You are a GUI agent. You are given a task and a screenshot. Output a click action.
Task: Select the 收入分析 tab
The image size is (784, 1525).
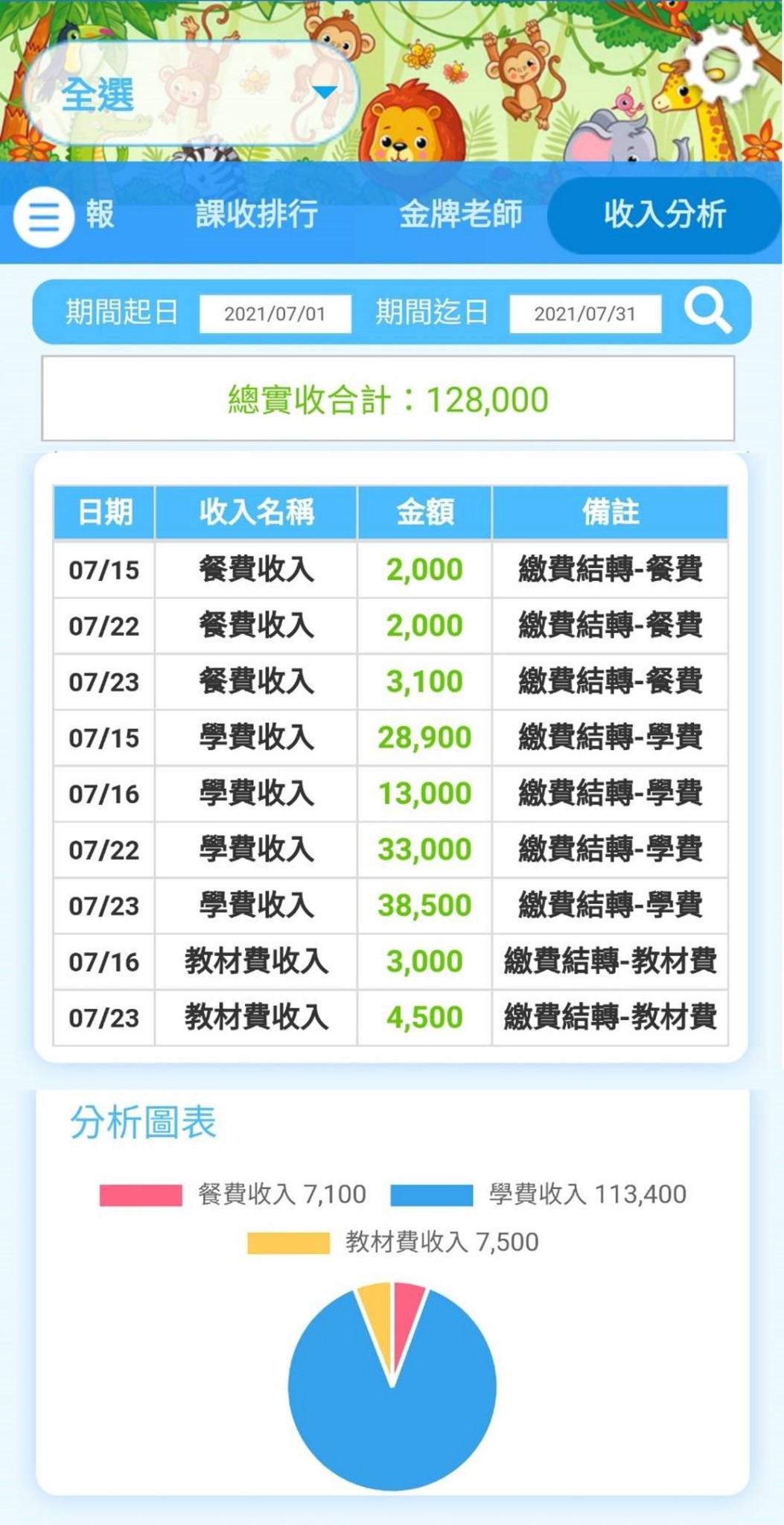click(664, 214)
